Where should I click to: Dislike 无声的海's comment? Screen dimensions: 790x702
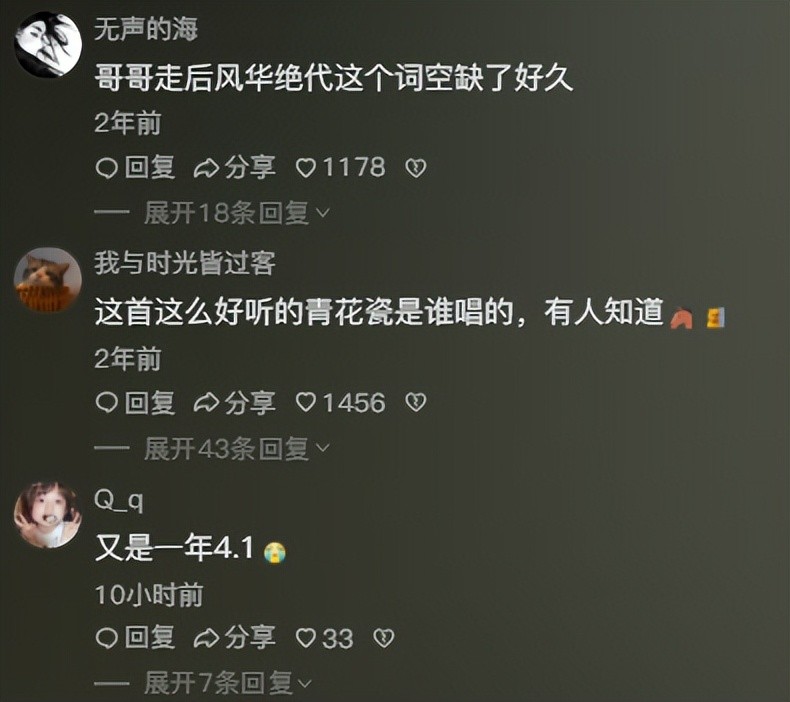pyautogui.click(x=415, y=168)
